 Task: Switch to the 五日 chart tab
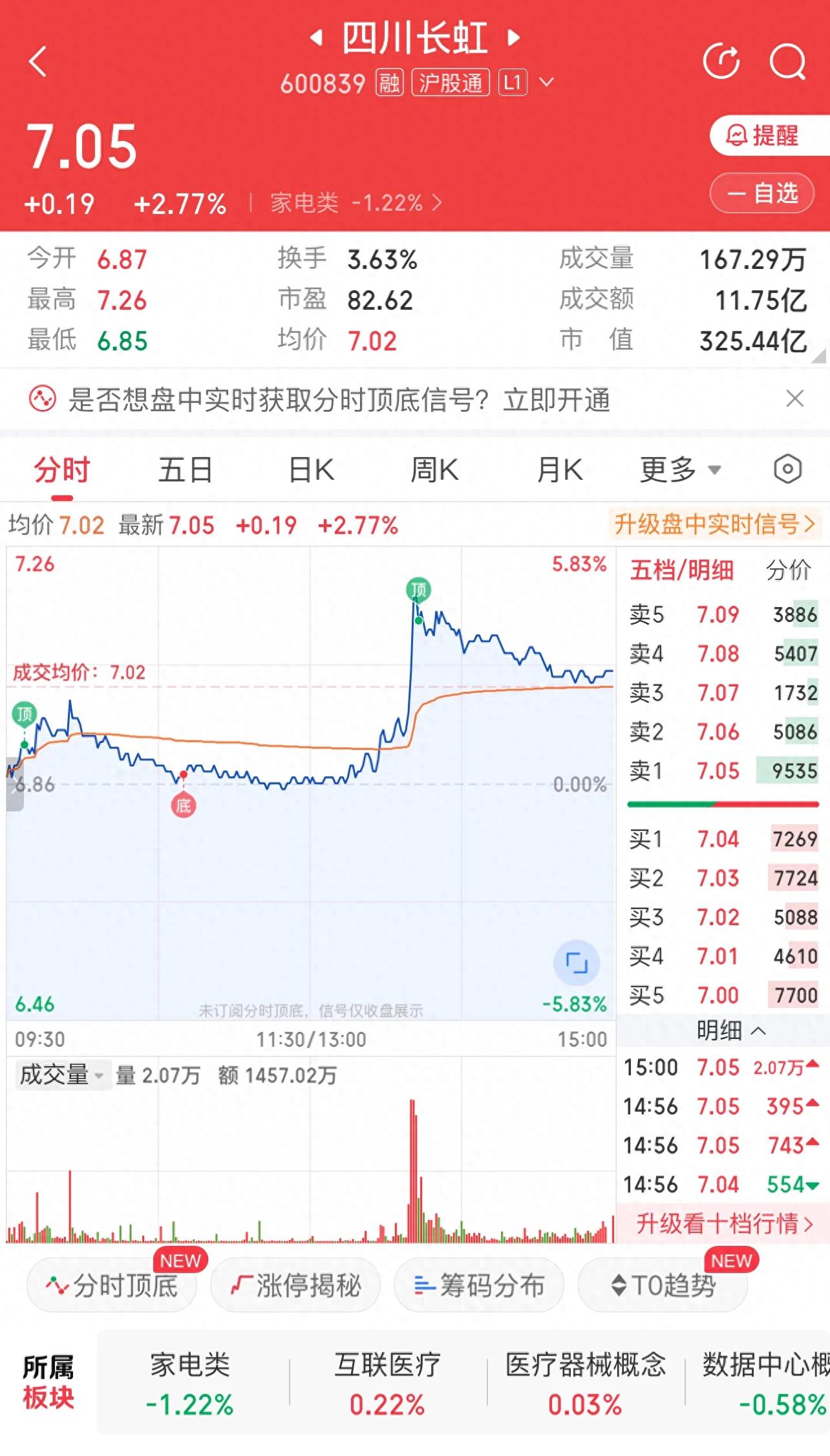(186, 470)
